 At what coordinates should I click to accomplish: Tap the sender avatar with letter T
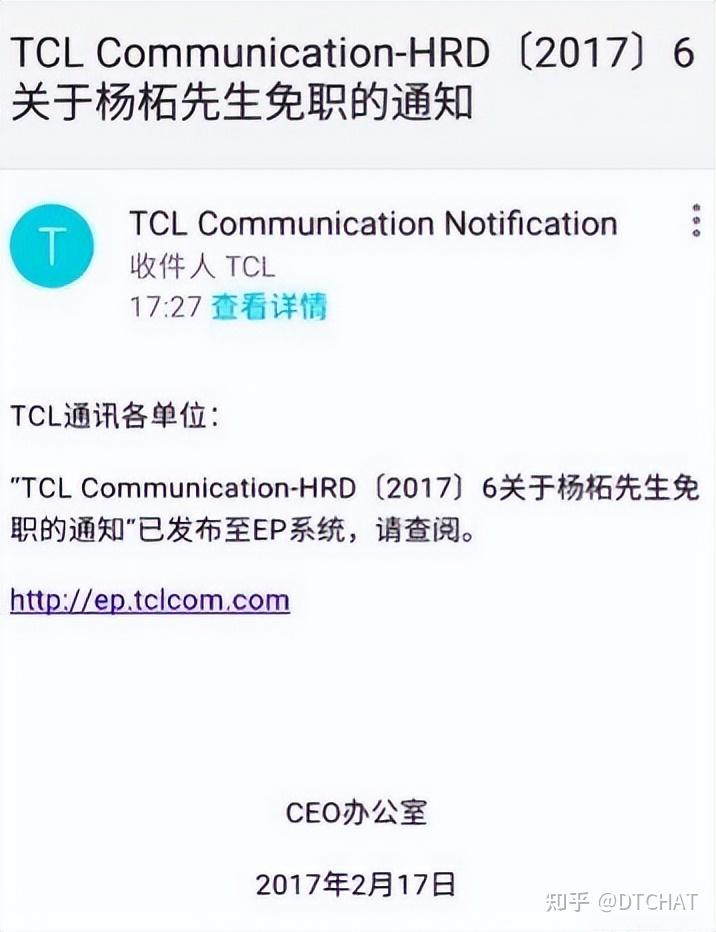(x=52, y=246)
